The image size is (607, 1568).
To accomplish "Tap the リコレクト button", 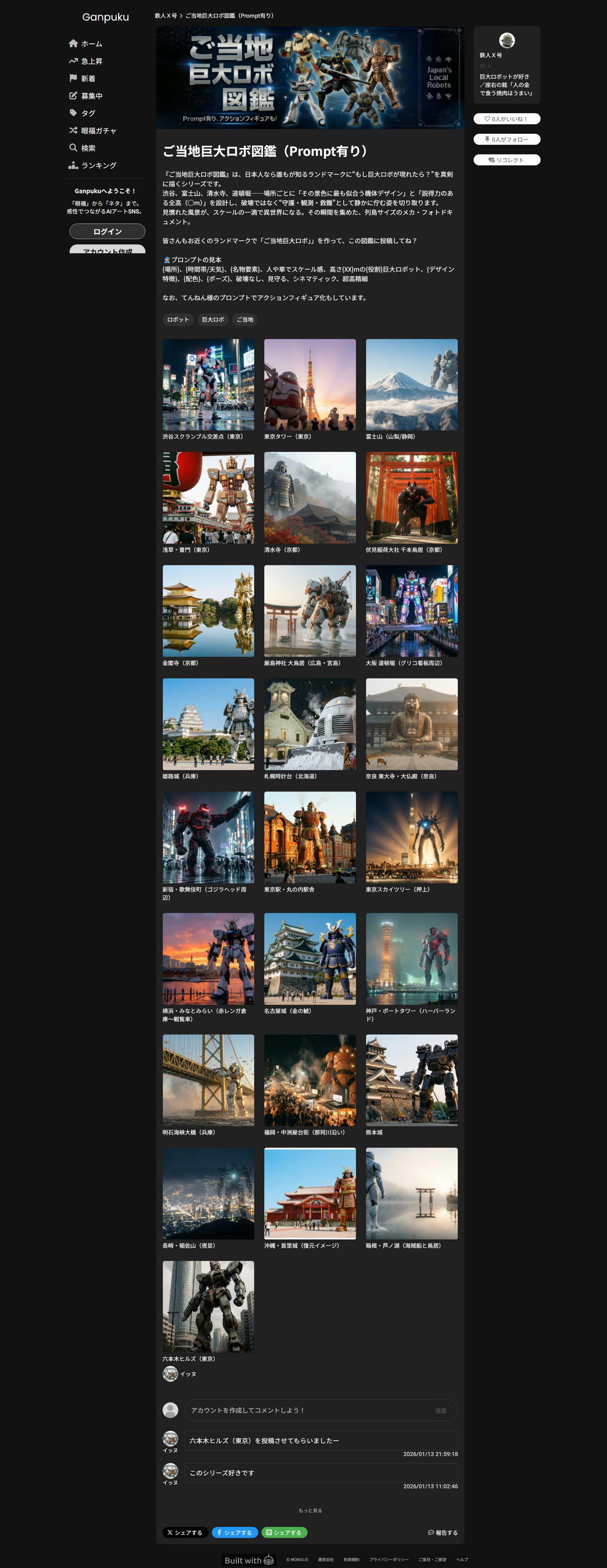I will click(507, 160).
